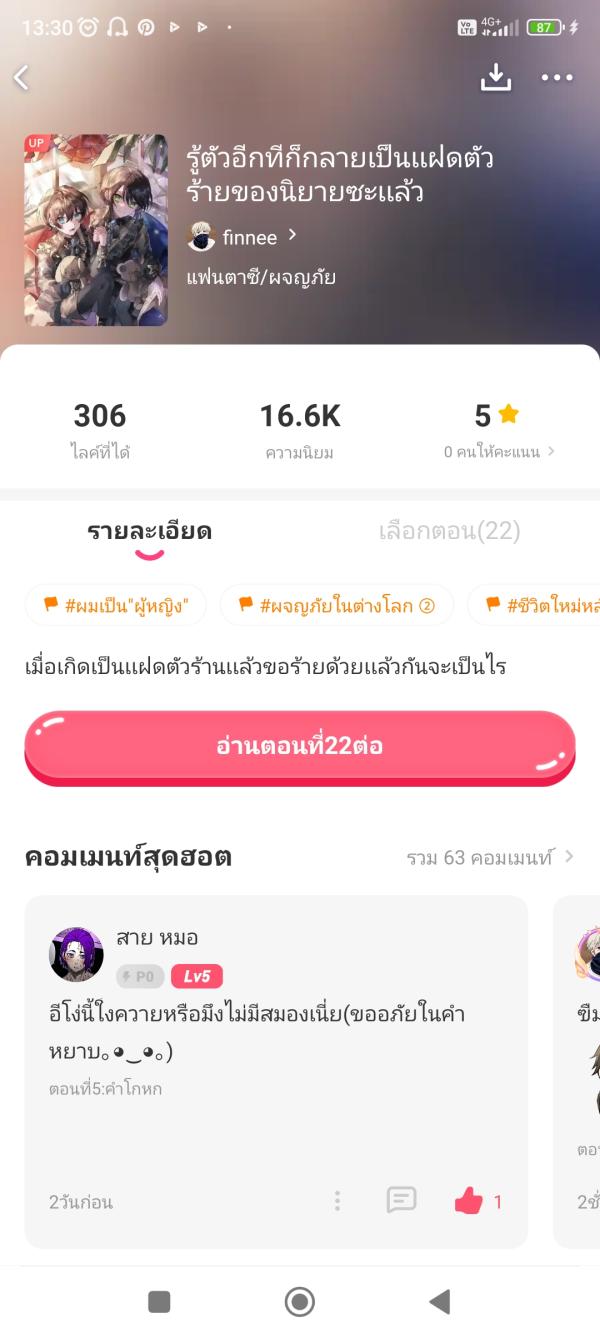600x1338 pixels.
Task: Open the three-dot overflow menu at top
Action: tap(557, 77)
